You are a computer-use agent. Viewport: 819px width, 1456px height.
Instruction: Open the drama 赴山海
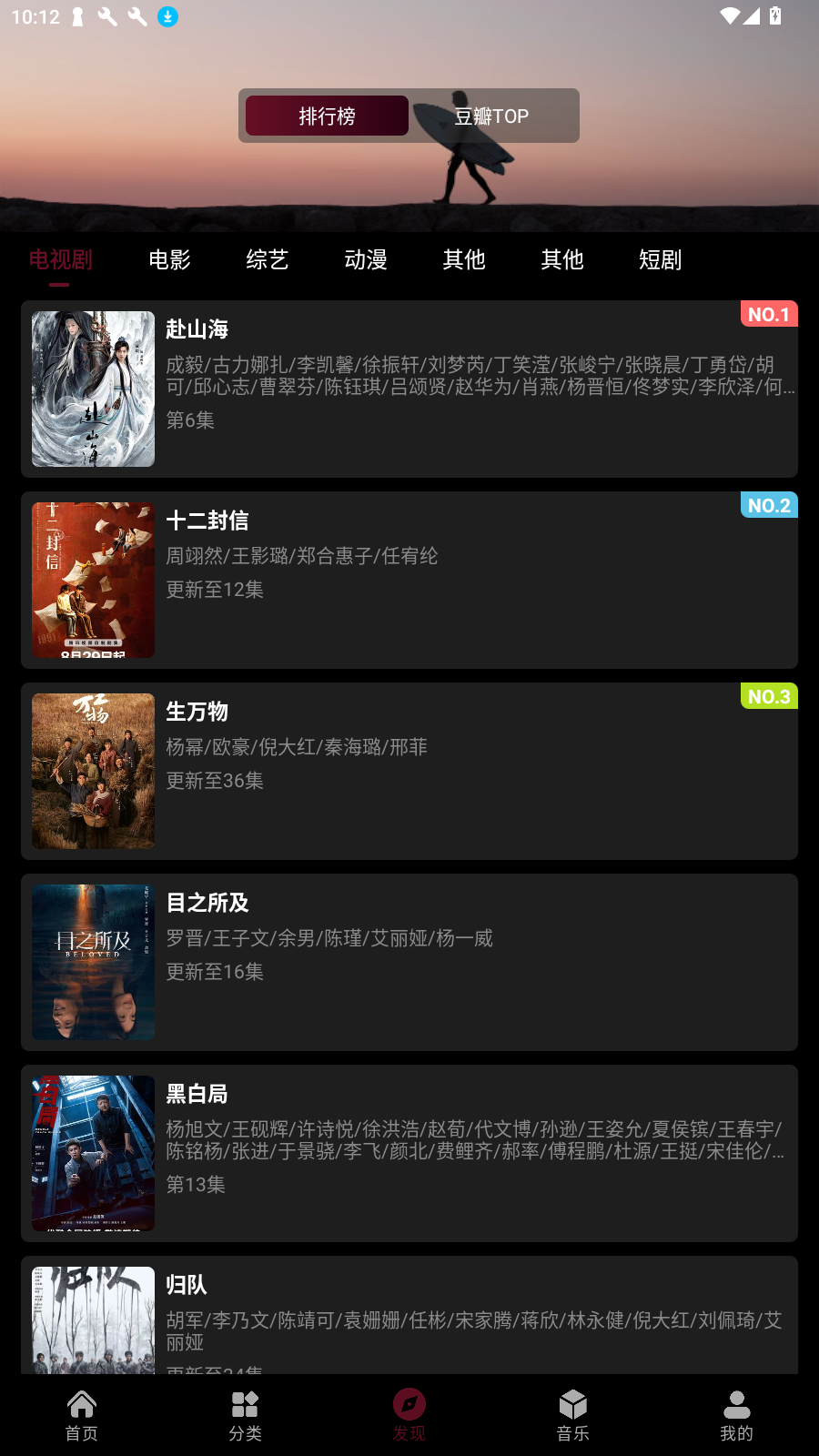tap(409, 389)
